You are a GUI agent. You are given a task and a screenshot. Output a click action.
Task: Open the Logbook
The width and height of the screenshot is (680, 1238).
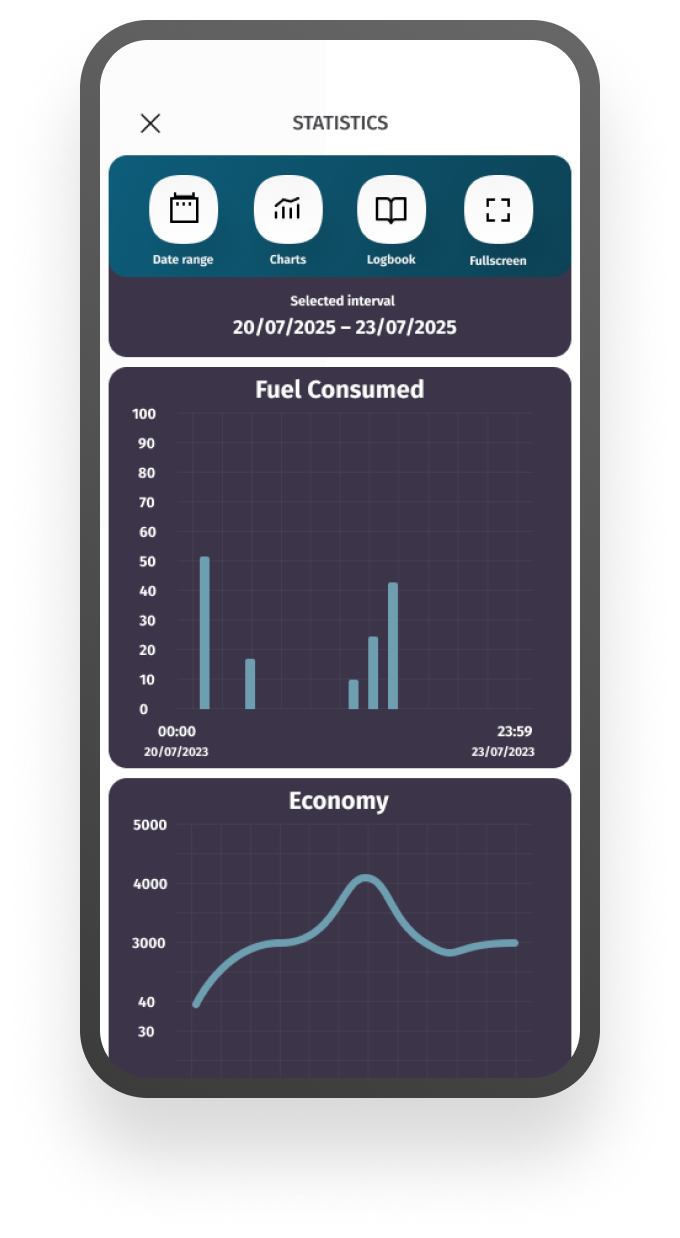391,209
